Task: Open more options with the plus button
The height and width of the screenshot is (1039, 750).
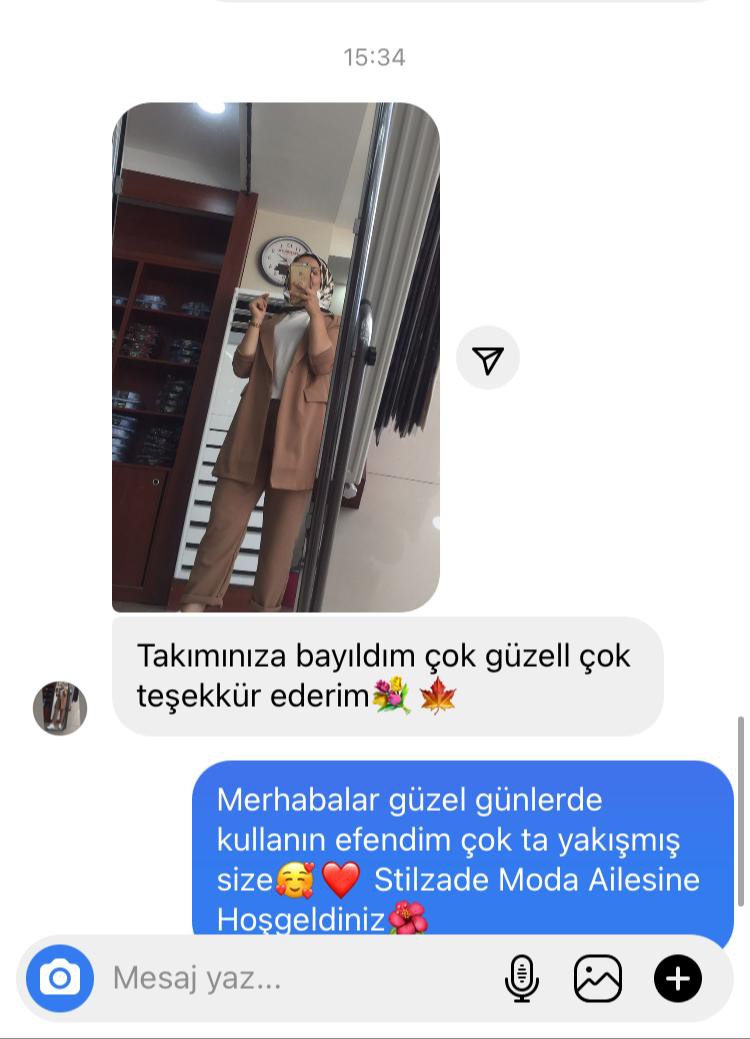Action: (x=678, y=978)
